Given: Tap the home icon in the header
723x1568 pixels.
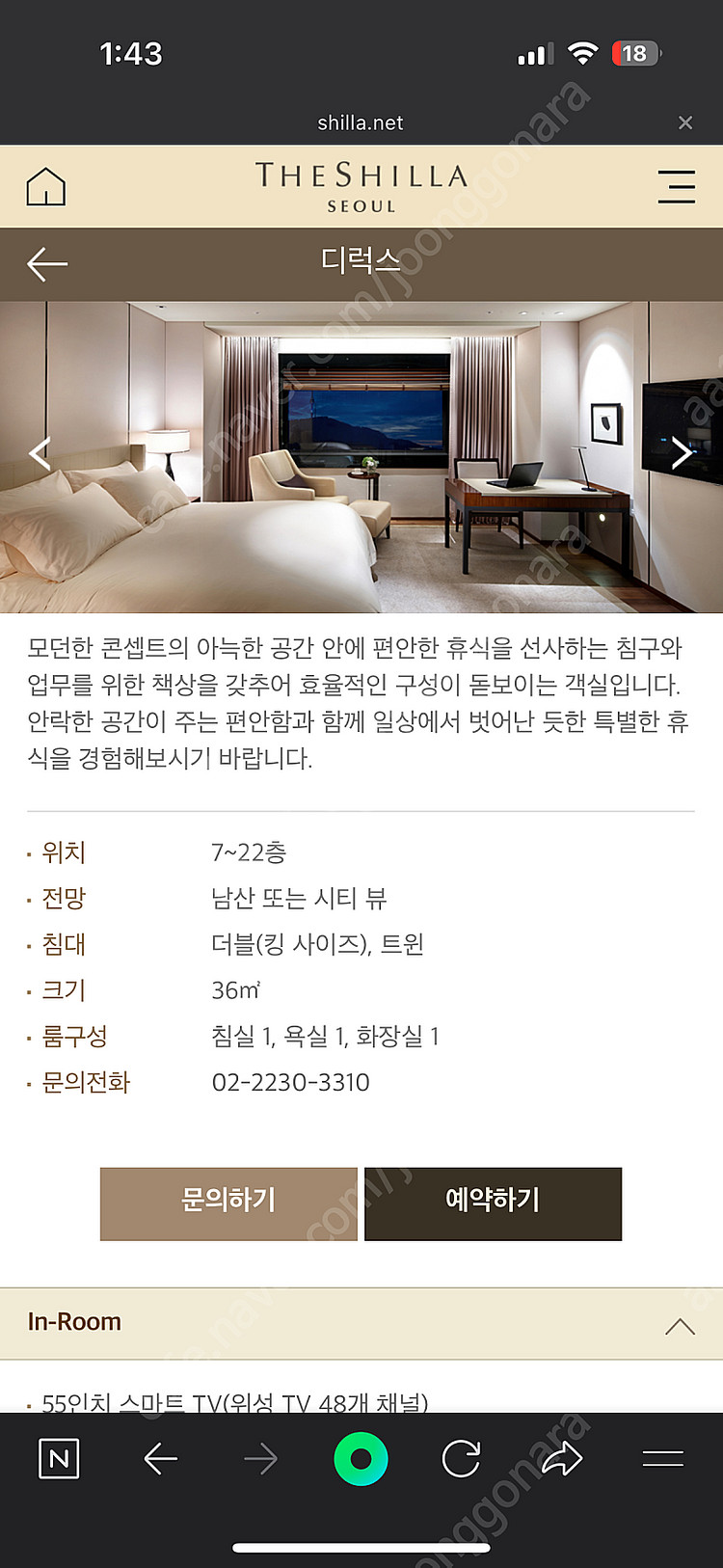Looking at the screenshot, I should point(44,186).
